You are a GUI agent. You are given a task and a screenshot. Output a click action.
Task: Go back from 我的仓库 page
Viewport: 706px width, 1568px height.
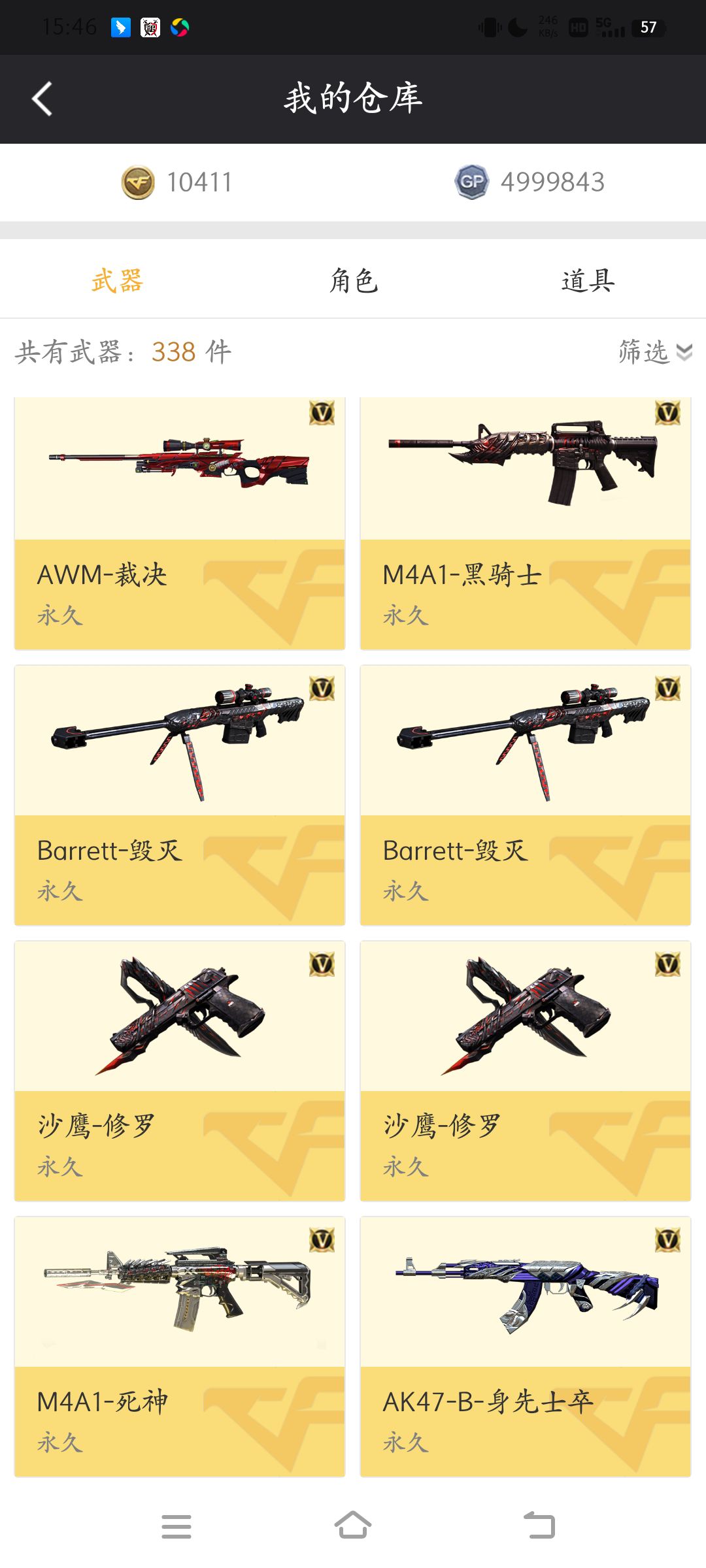(x=42, y=99)
